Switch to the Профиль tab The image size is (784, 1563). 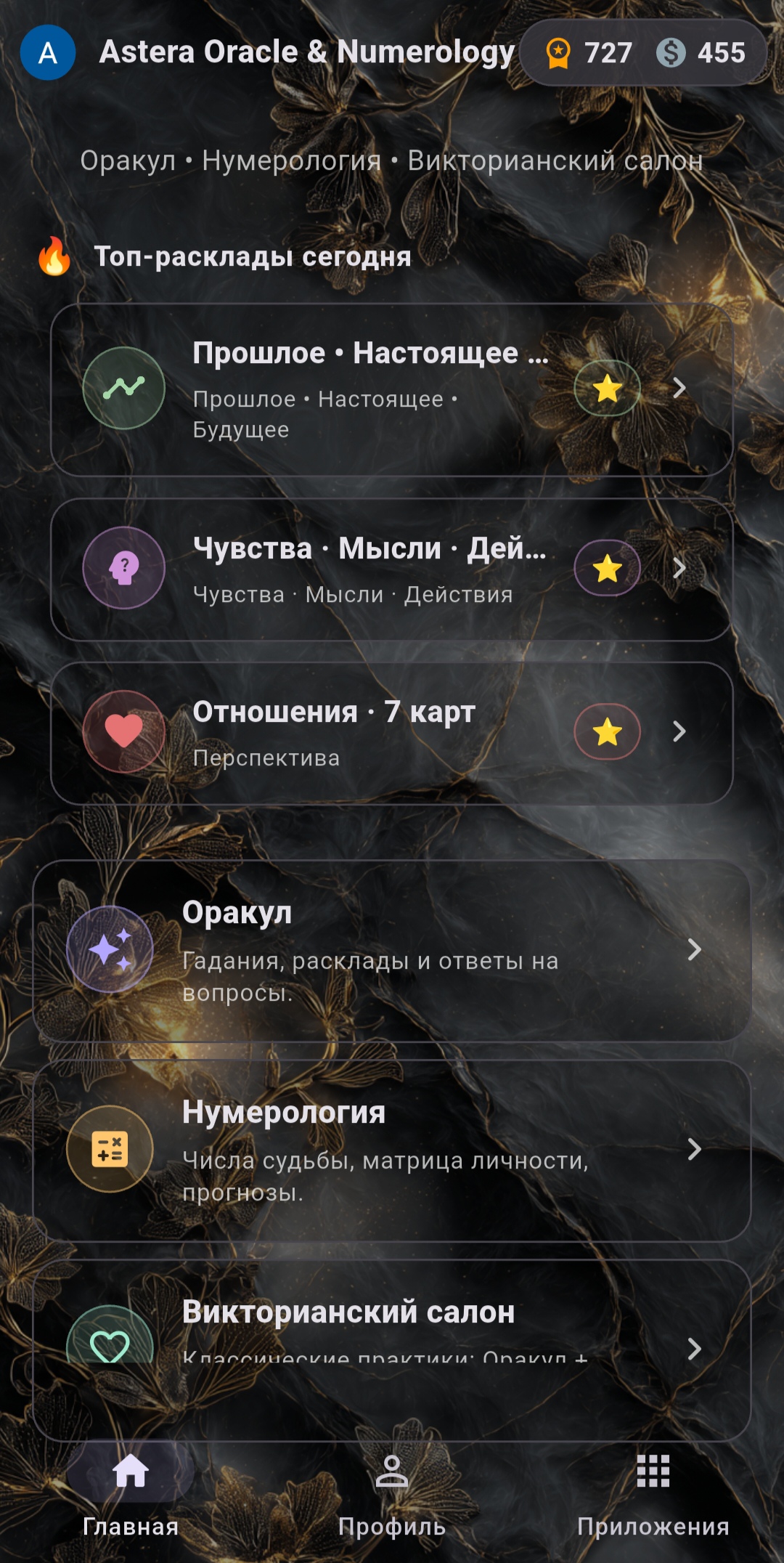391,1503
